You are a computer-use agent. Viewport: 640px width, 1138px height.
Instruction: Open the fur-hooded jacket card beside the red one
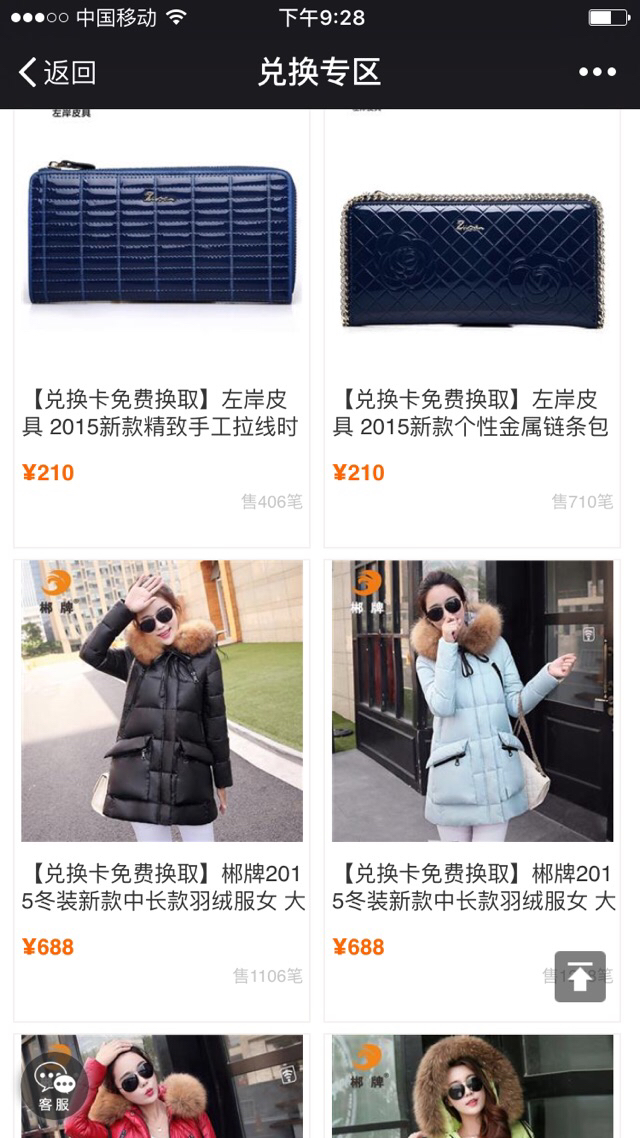(x=472, y=1086)
